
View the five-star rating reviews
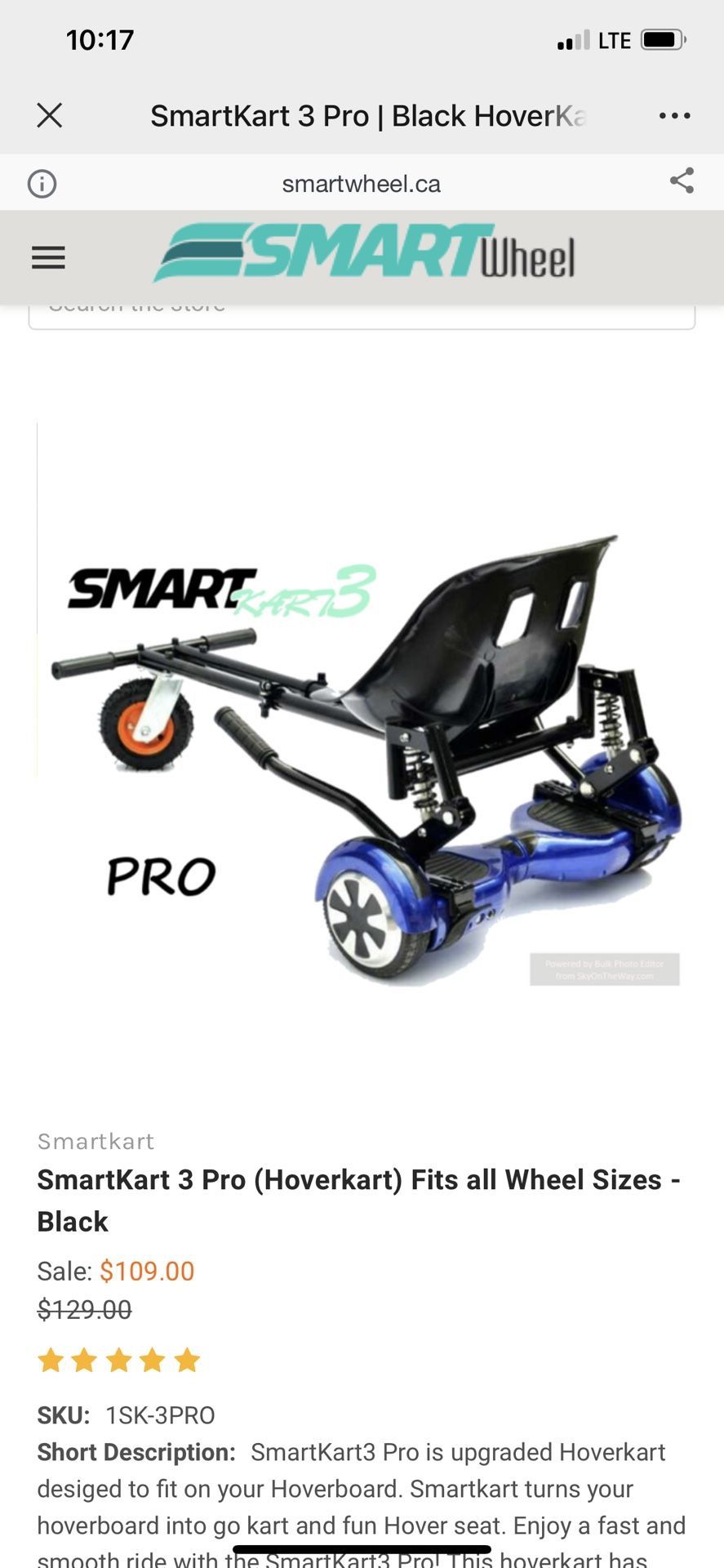(119, 1361)
